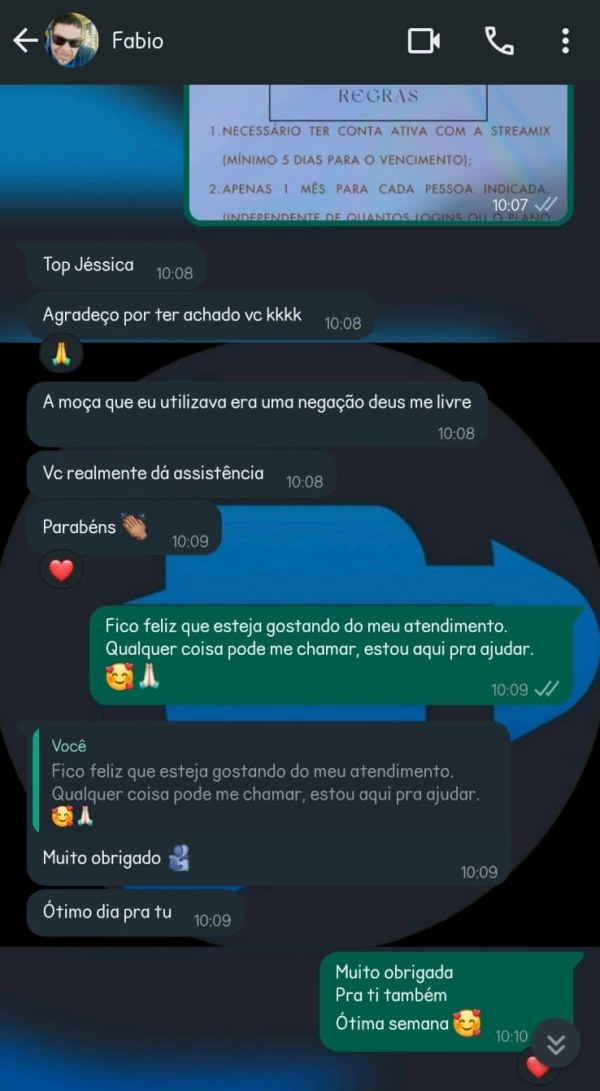View heart reaction under Parabéns message
Screen dimensions: 600x1091
click(x=62, y=570)
